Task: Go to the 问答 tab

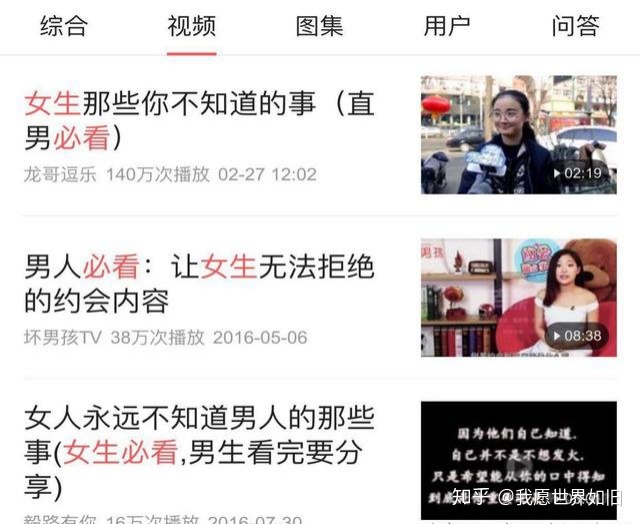Action: coord(575,26)
